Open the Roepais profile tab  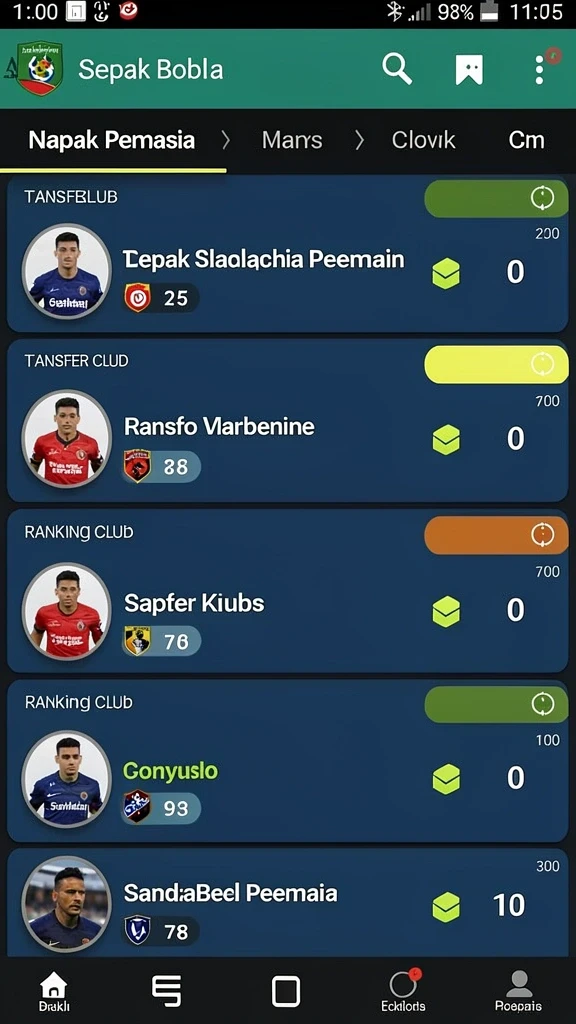click(519, 991)
